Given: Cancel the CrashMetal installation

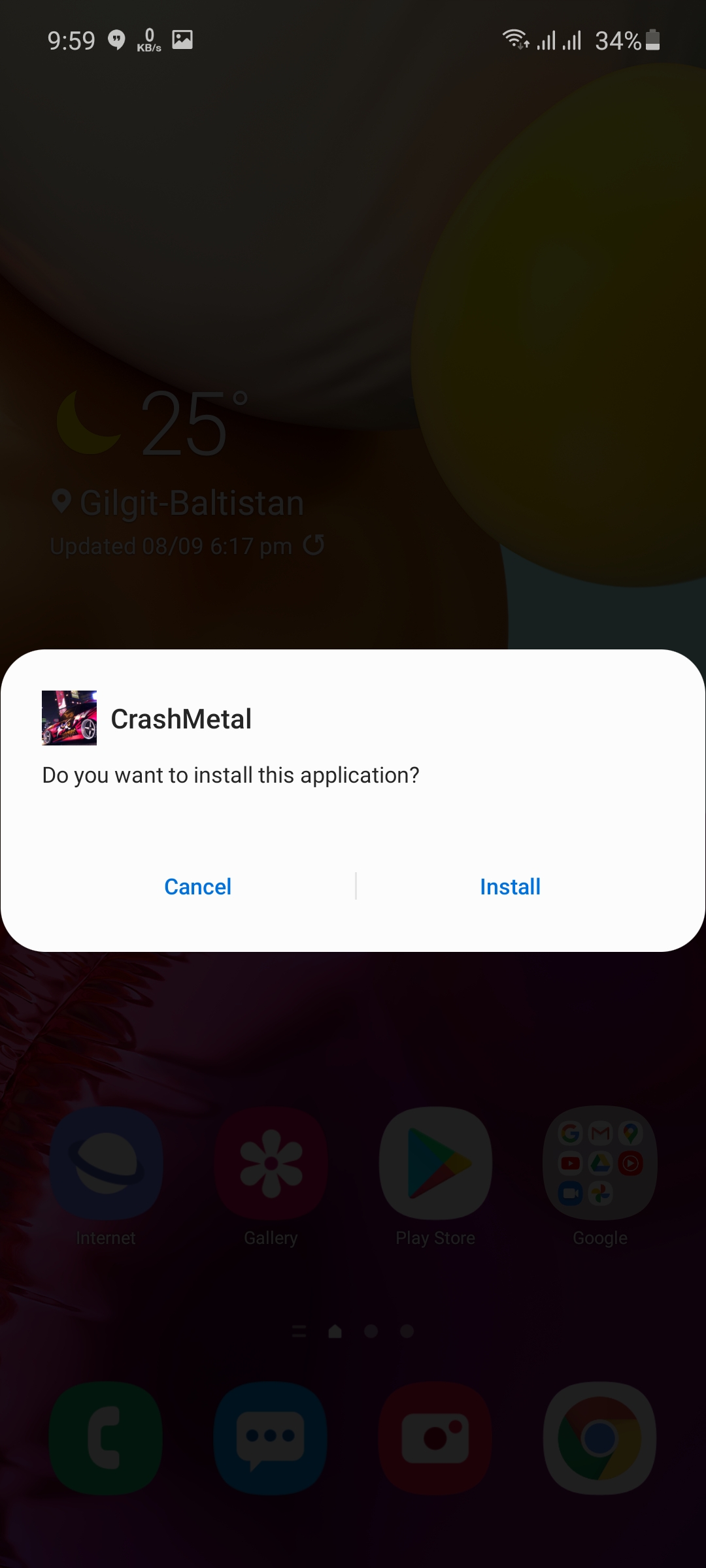Looking at the screenshot, I should click(197, 887).
